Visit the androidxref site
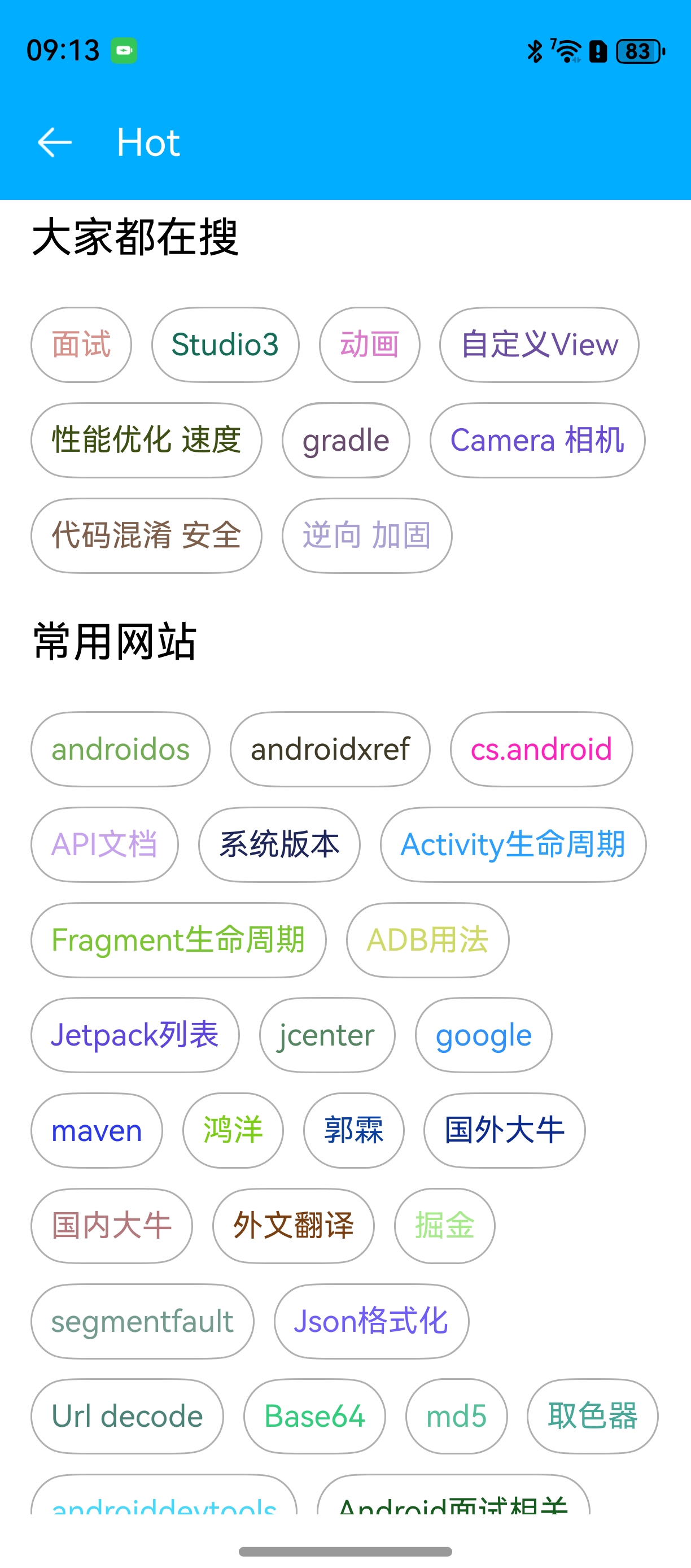 [330, 750]
